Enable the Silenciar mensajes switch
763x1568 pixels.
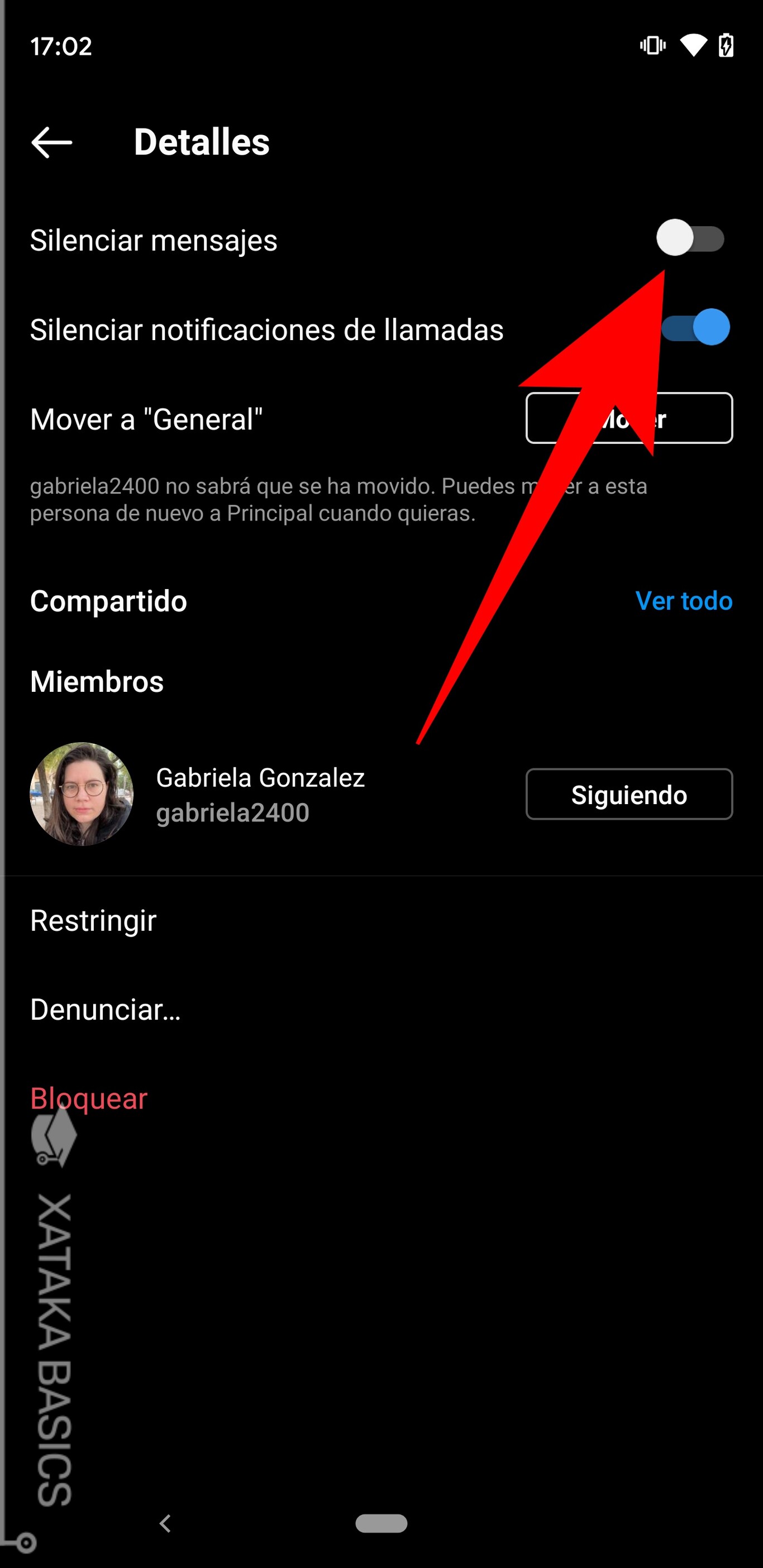[x=690, y=238]
